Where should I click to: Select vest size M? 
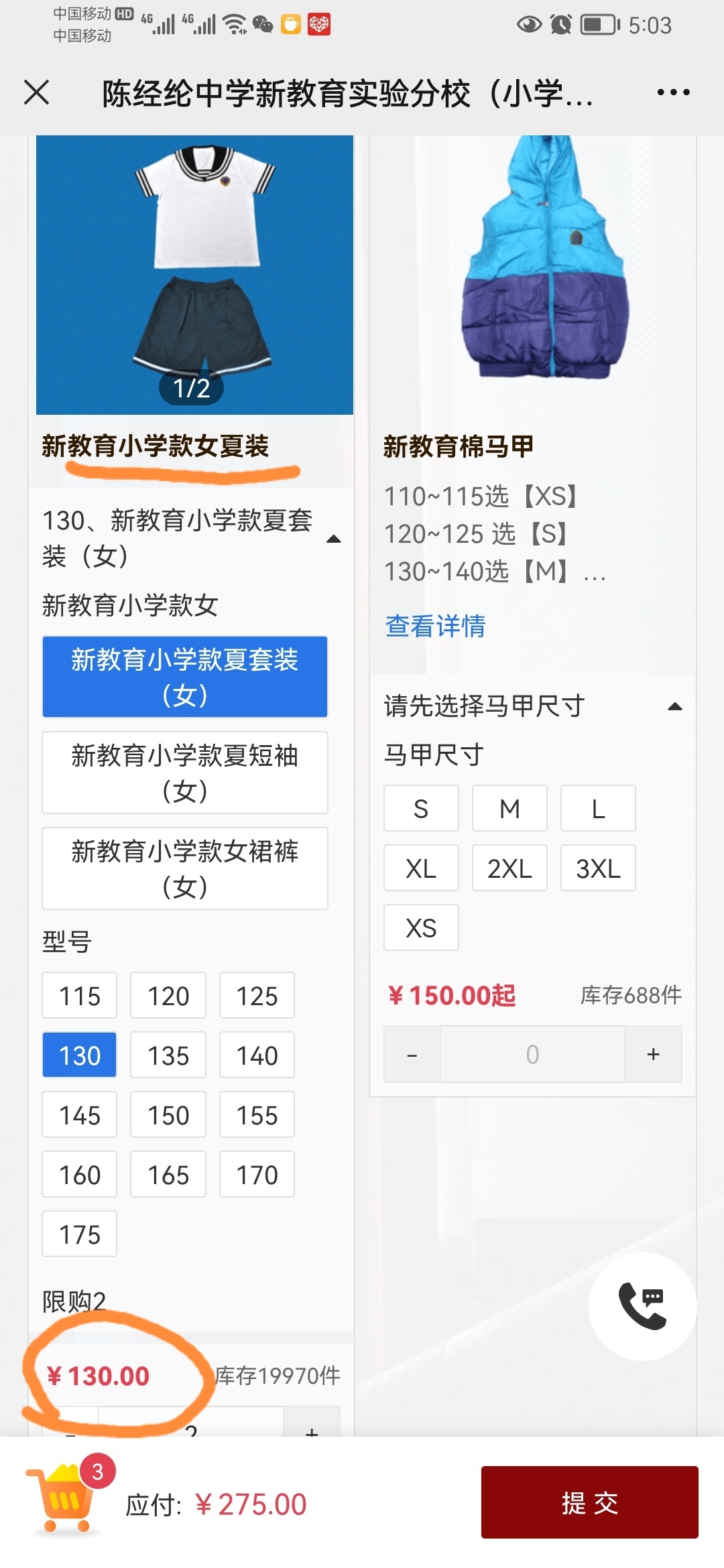point(510,809)
